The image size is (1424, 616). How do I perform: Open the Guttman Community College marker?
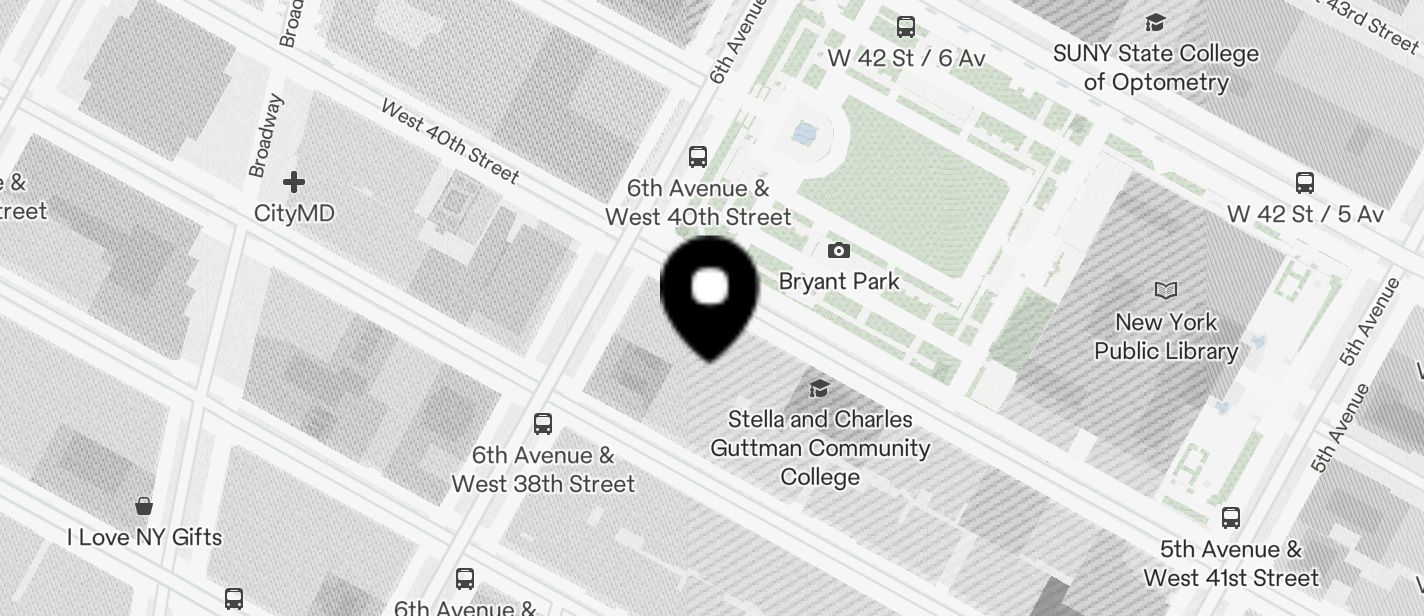pyautogui.click(x=819, y=388)
